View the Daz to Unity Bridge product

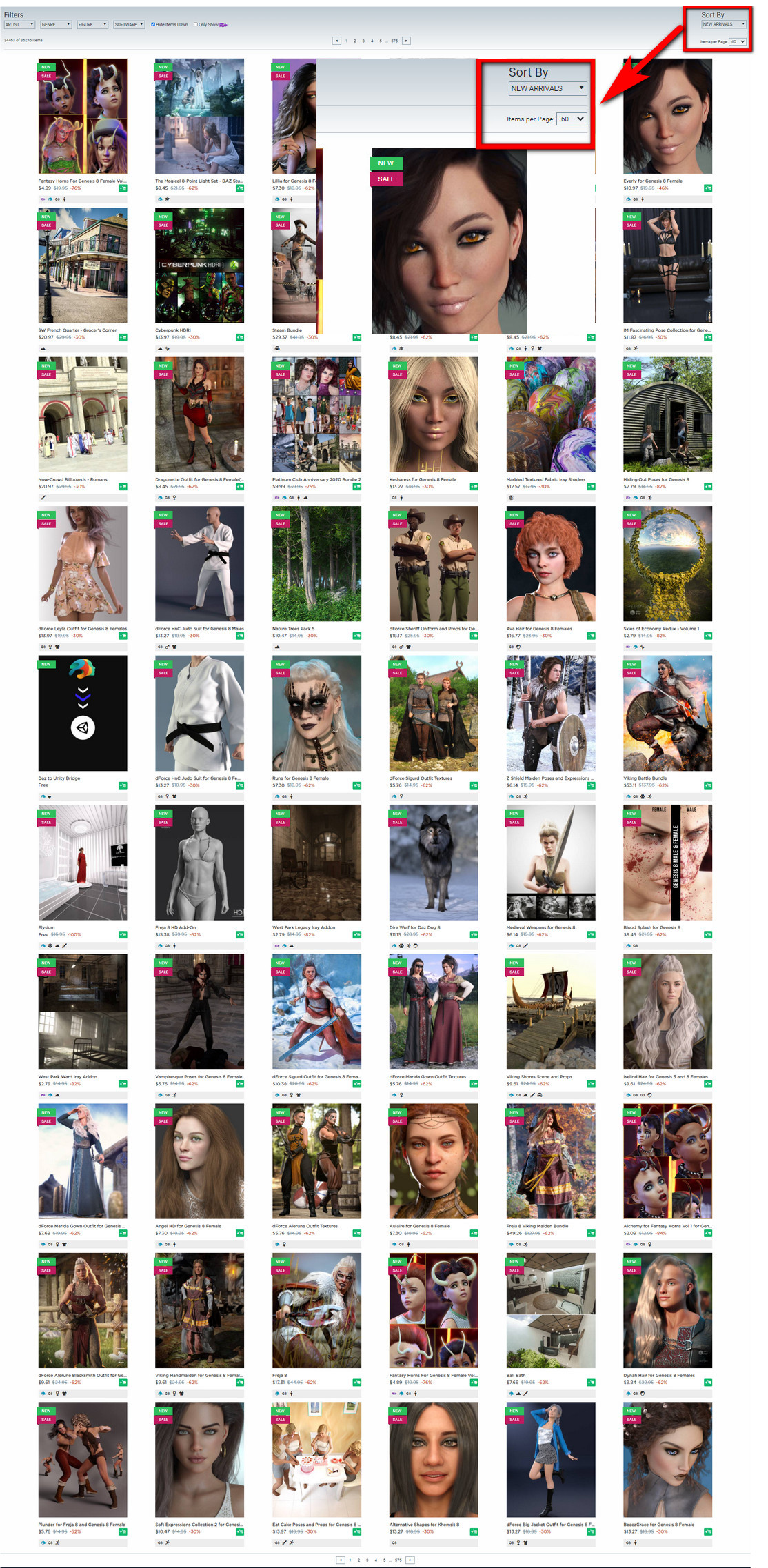83,714
